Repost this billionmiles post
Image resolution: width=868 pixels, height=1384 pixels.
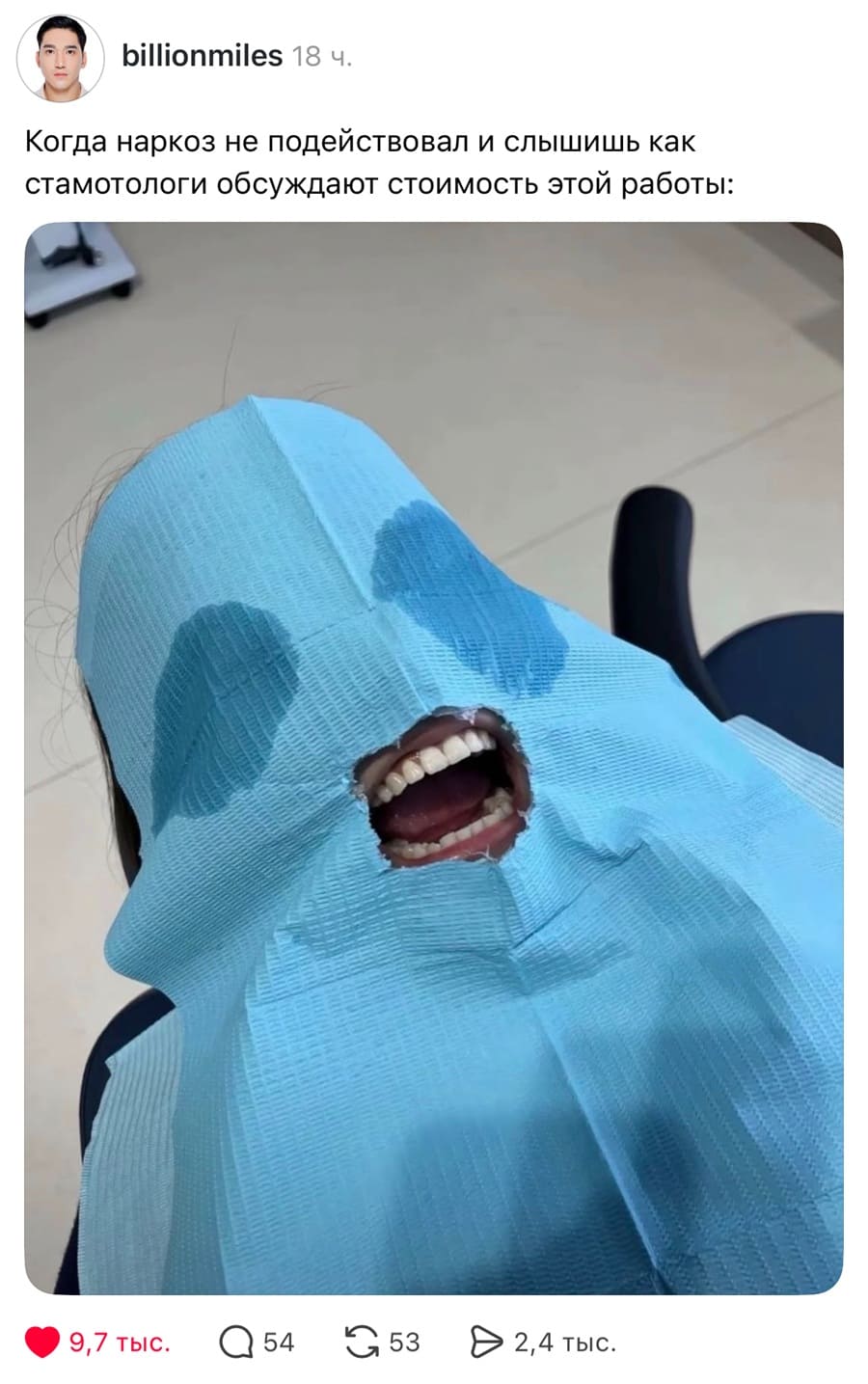click(x=361, y=1342)
